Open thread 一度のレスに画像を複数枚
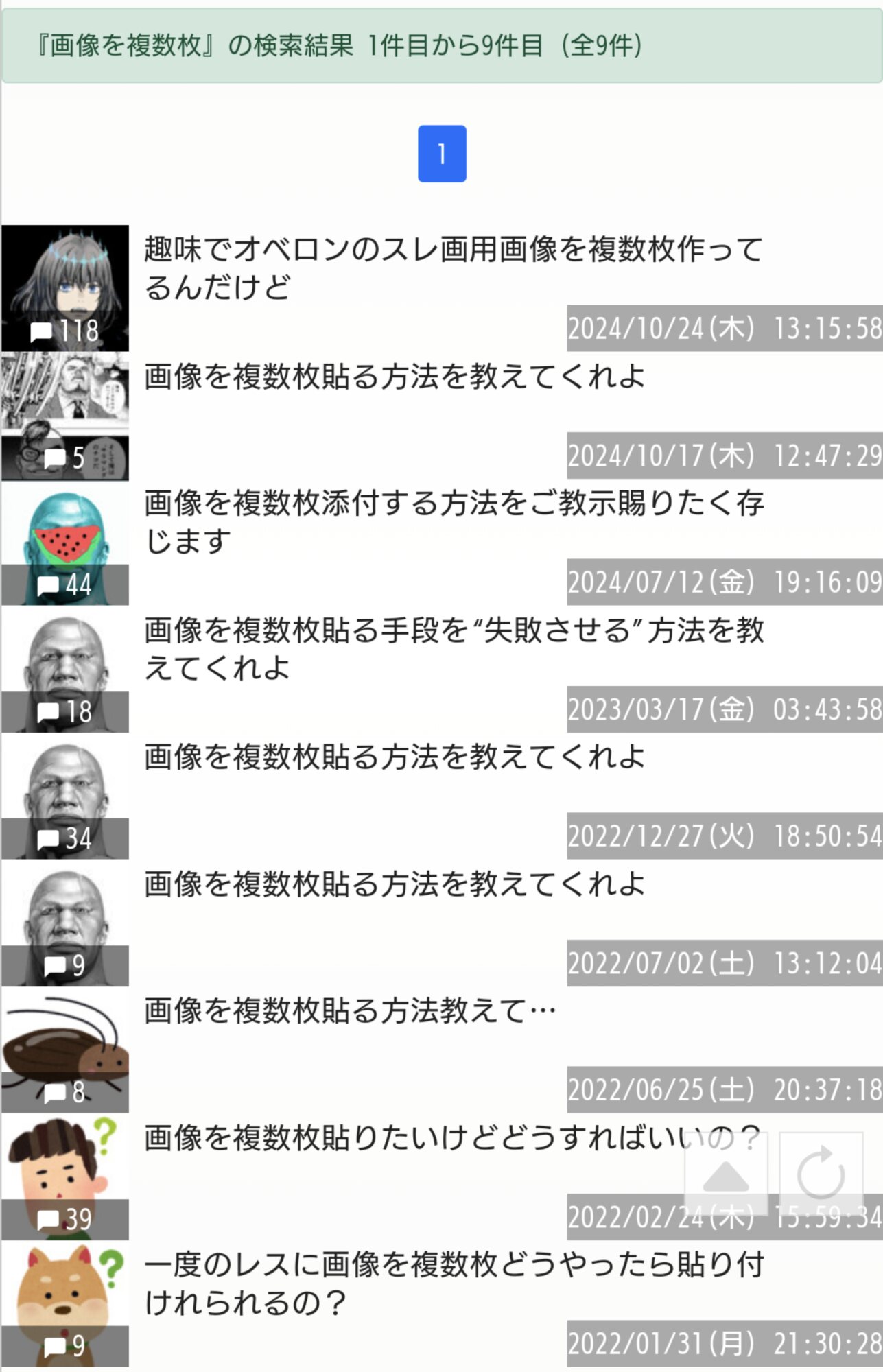This screenshot has height=1372, width=883. [x=453, y=1283]
